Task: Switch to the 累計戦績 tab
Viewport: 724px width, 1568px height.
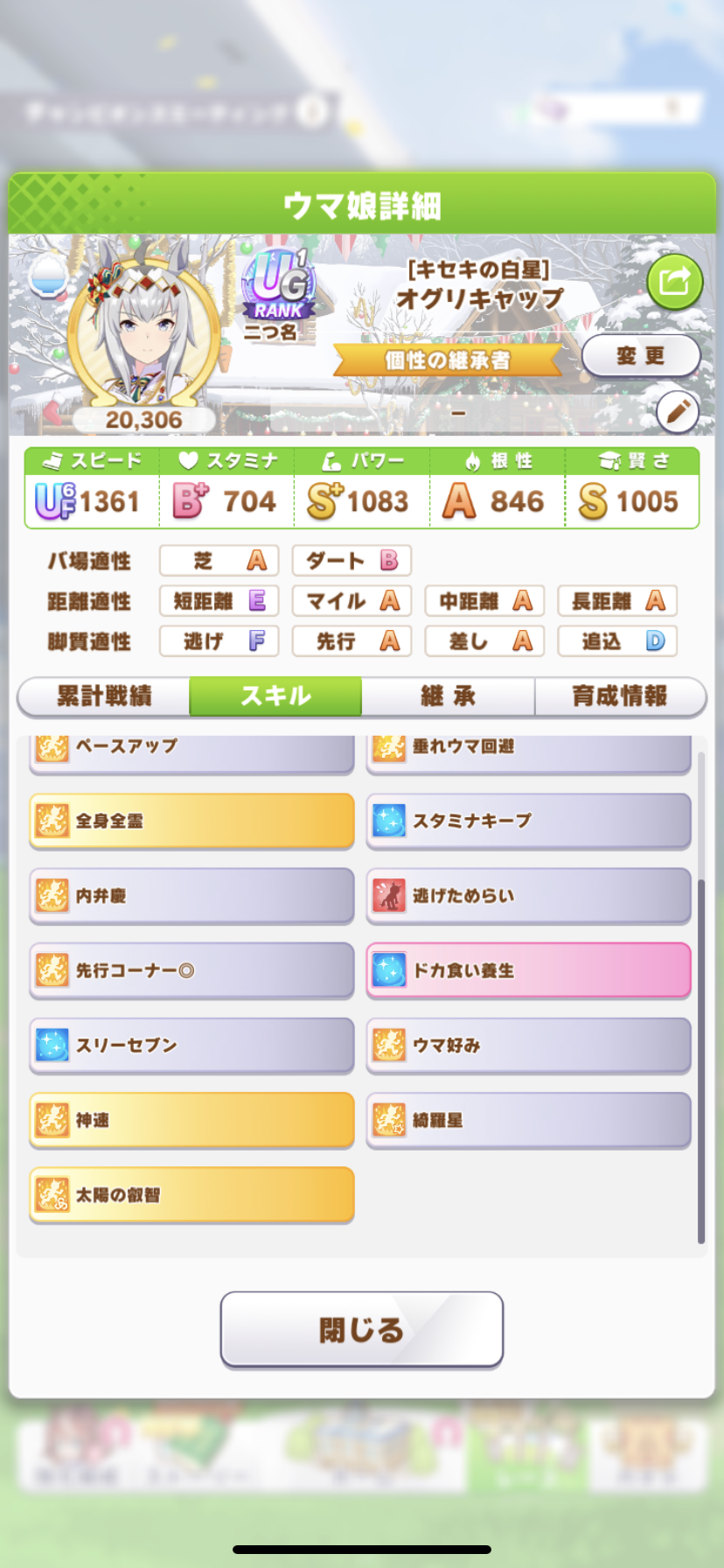Action: [104, 696]
